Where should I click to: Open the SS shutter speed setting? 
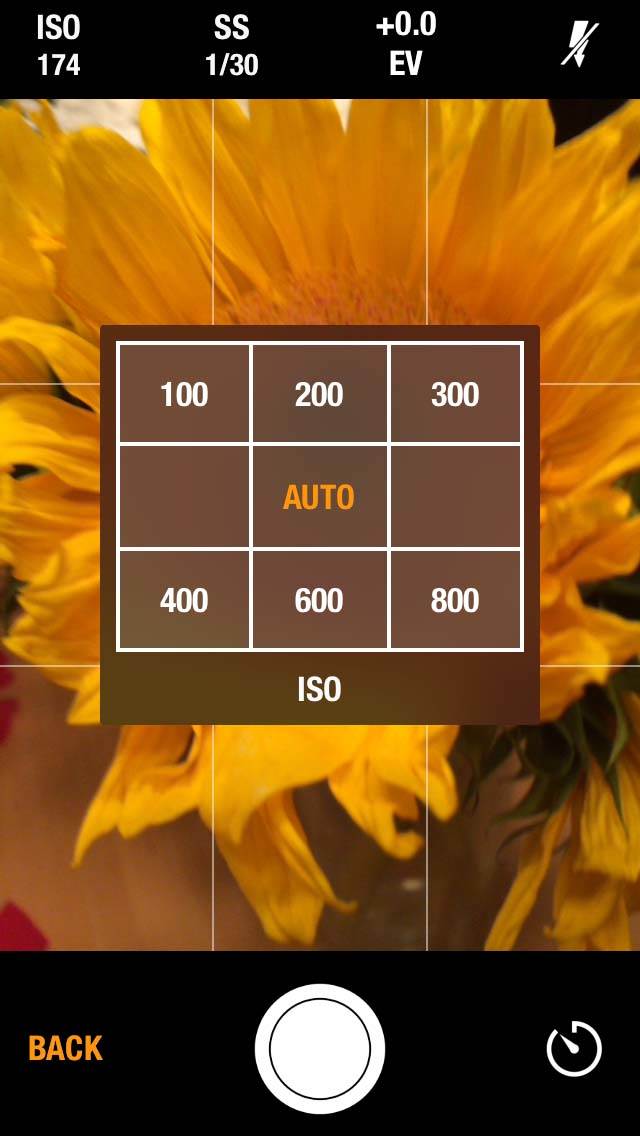click(x=232, y=46)
